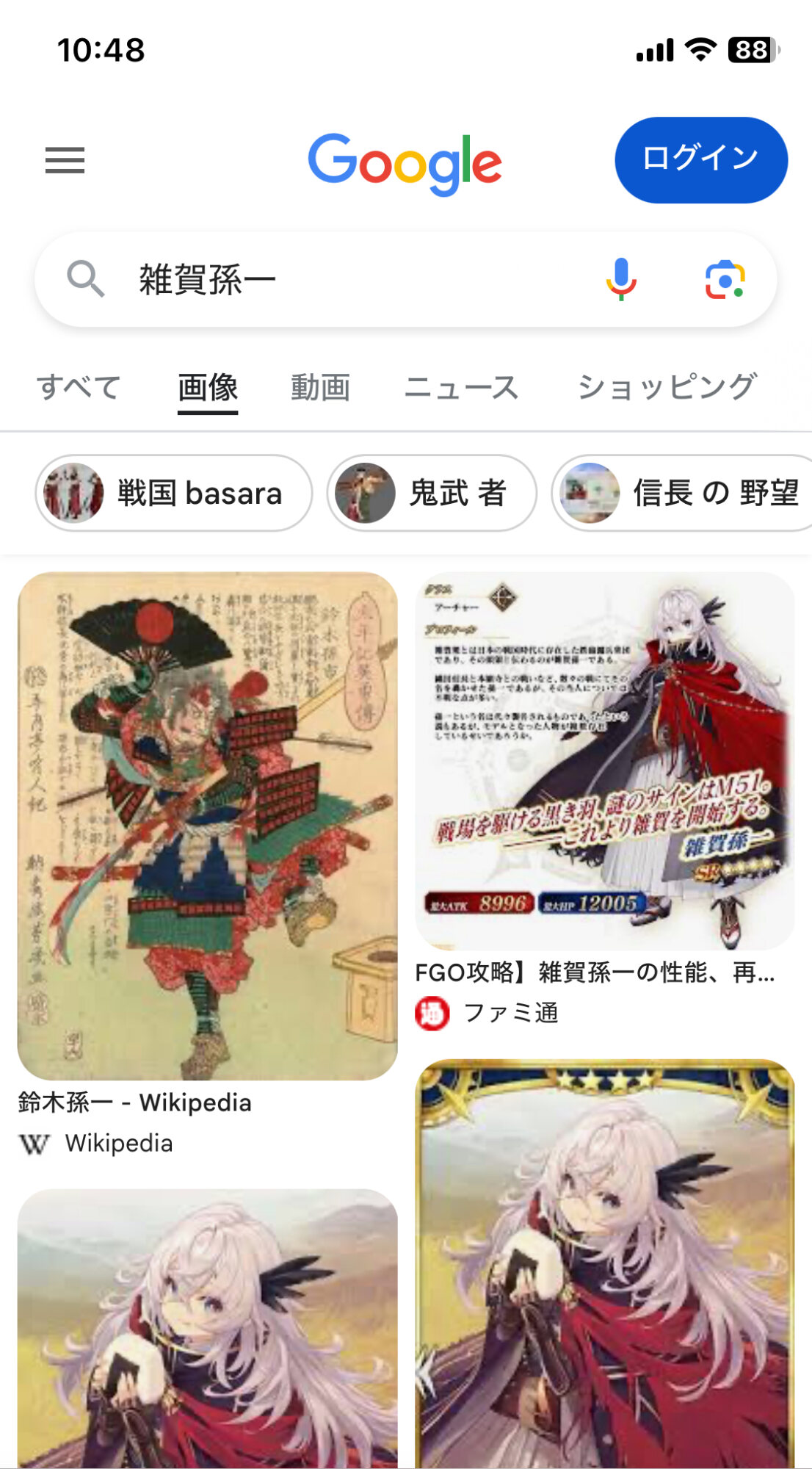This screenshot has height=1469, width=812.
Task: Select the 鬼武者 chip
Action: pos(432,493)
